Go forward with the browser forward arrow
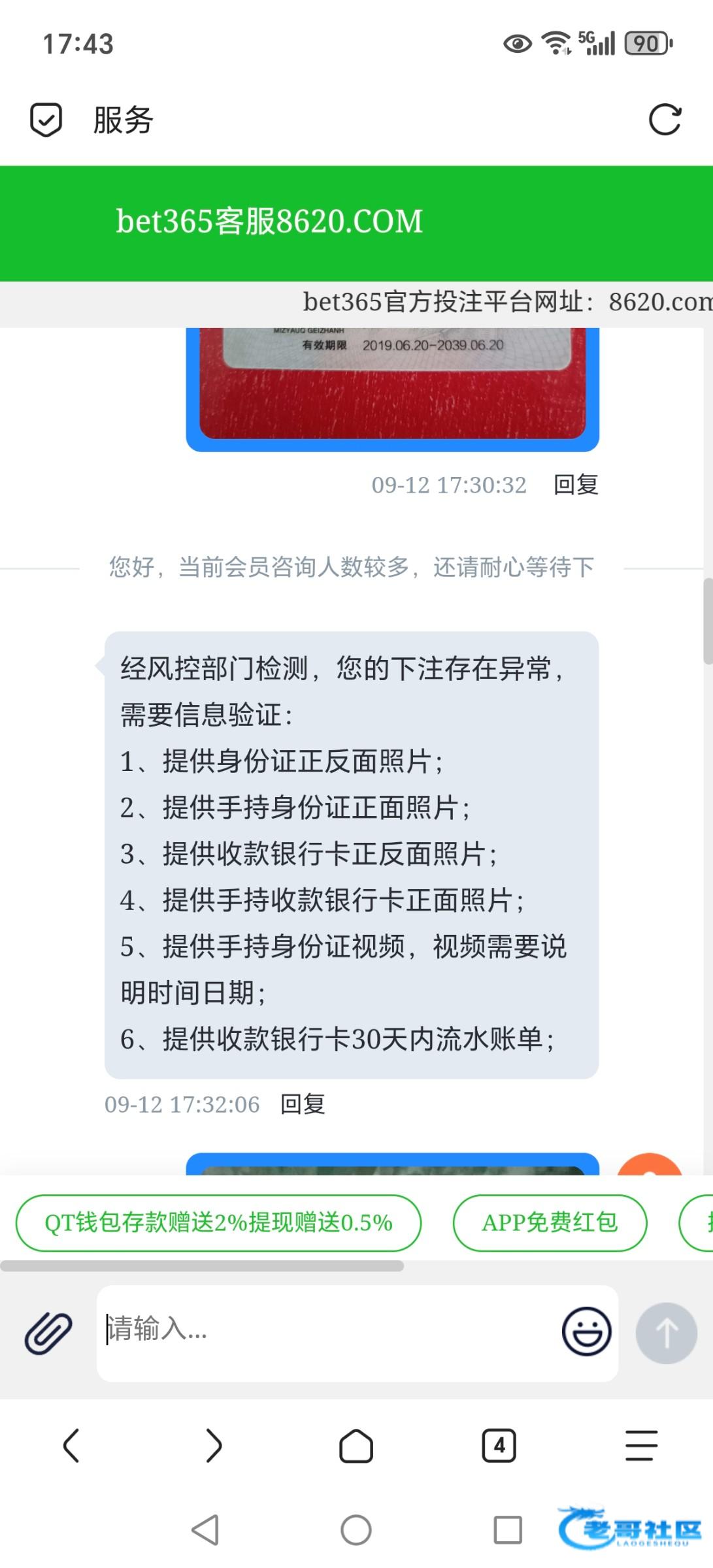Image resolution: width=713 pixels, height=1568 pixels. coord(214,1445)
